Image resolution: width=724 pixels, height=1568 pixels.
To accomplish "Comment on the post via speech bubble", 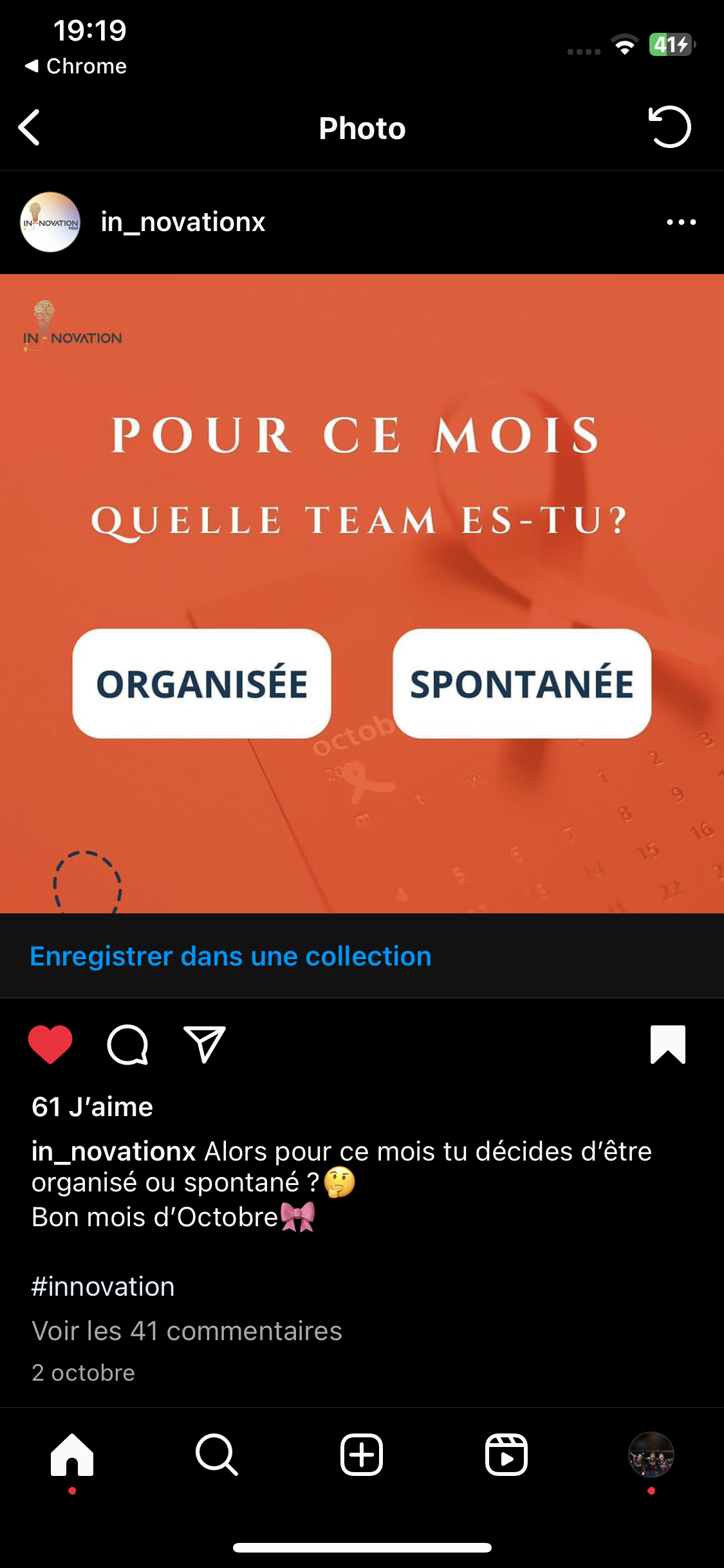I will [x=127, y=1044].
